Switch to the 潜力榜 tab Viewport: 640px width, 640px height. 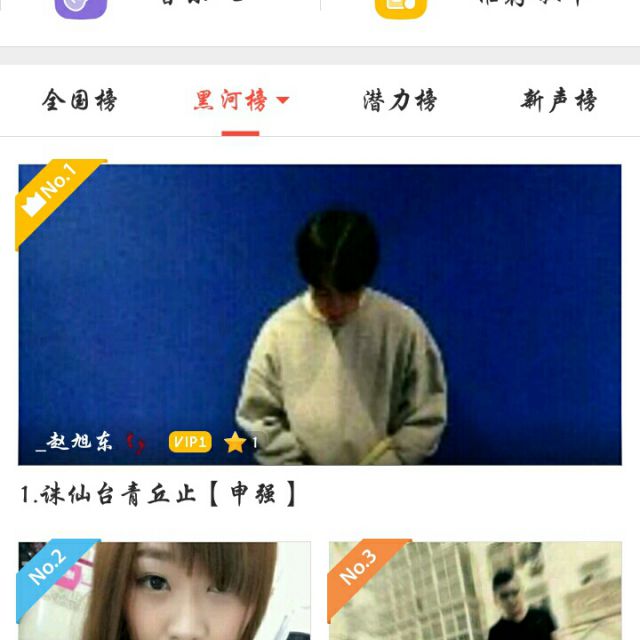tap(400, 100)
